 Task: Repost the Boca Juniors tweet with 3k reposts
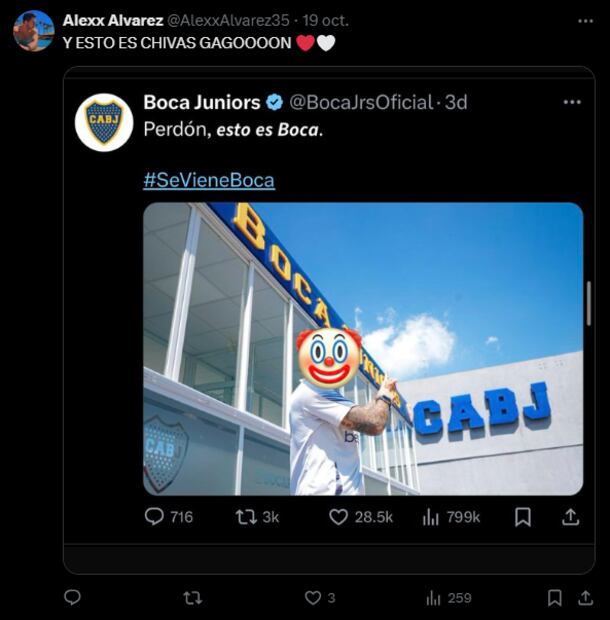click(x=245, y=517)
